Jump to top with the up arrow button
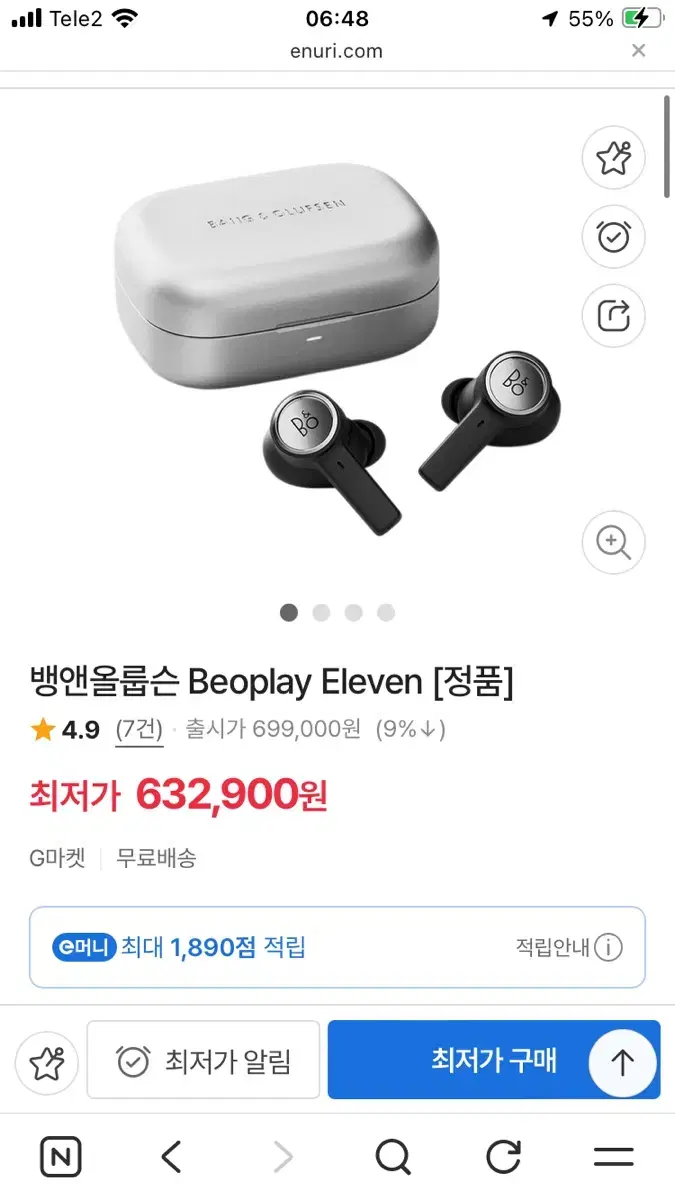675x1200 pixels. [622, 1062]
